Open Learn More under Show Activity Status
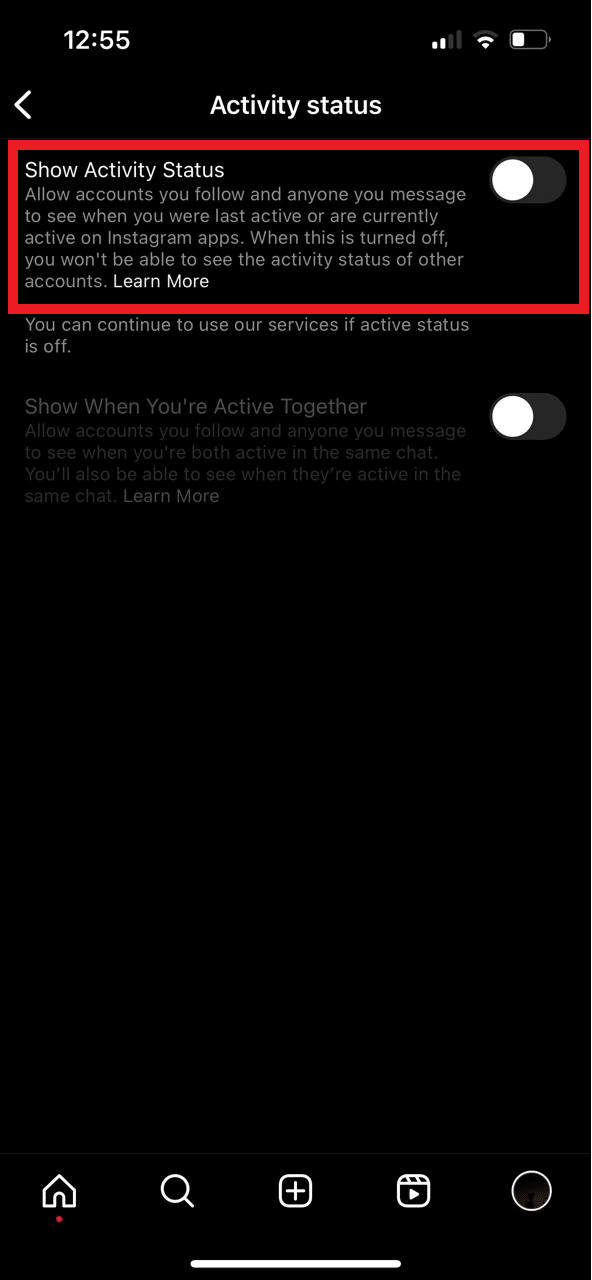This screenshot has width=592, height=1280. click(x=161, y=281)
